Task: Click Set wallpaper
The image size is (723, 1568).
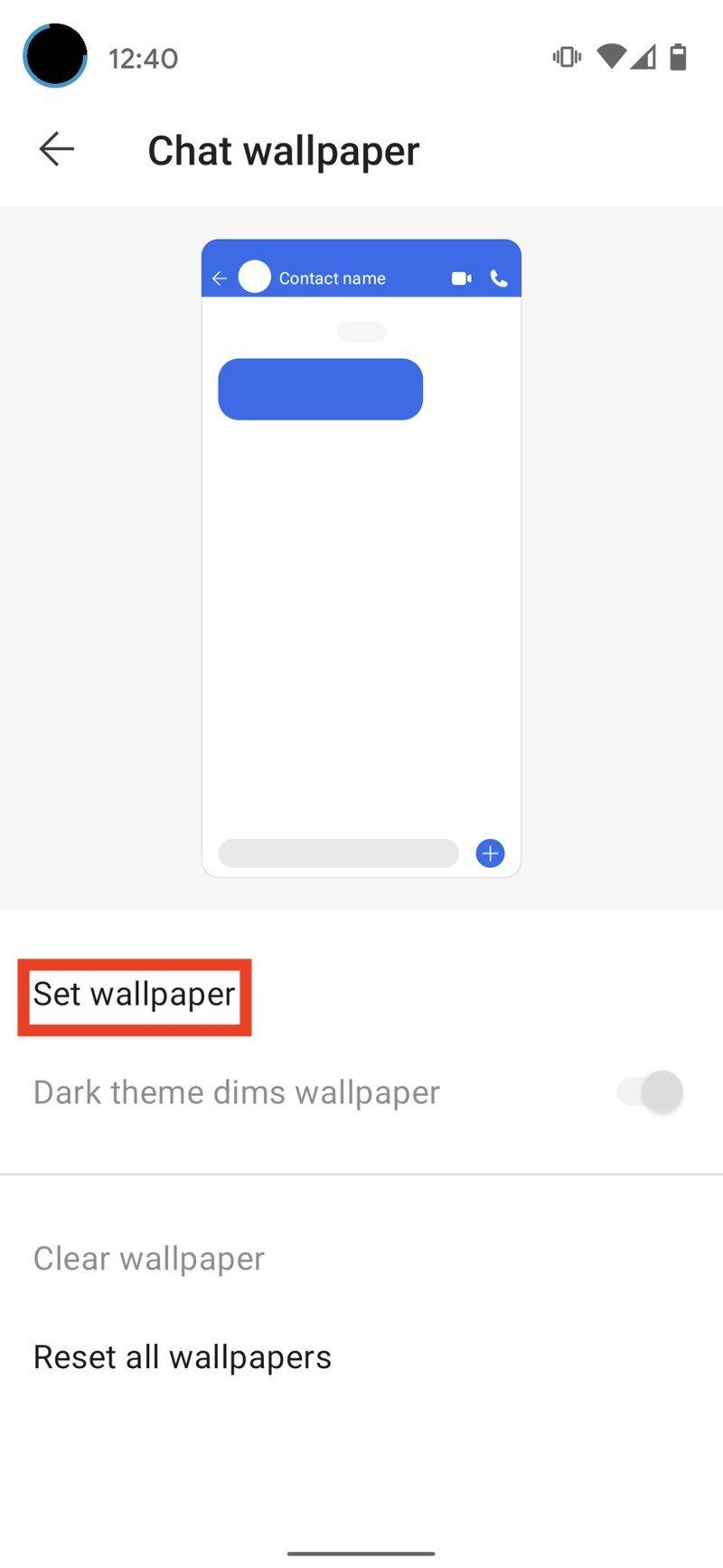Action: 134,995
